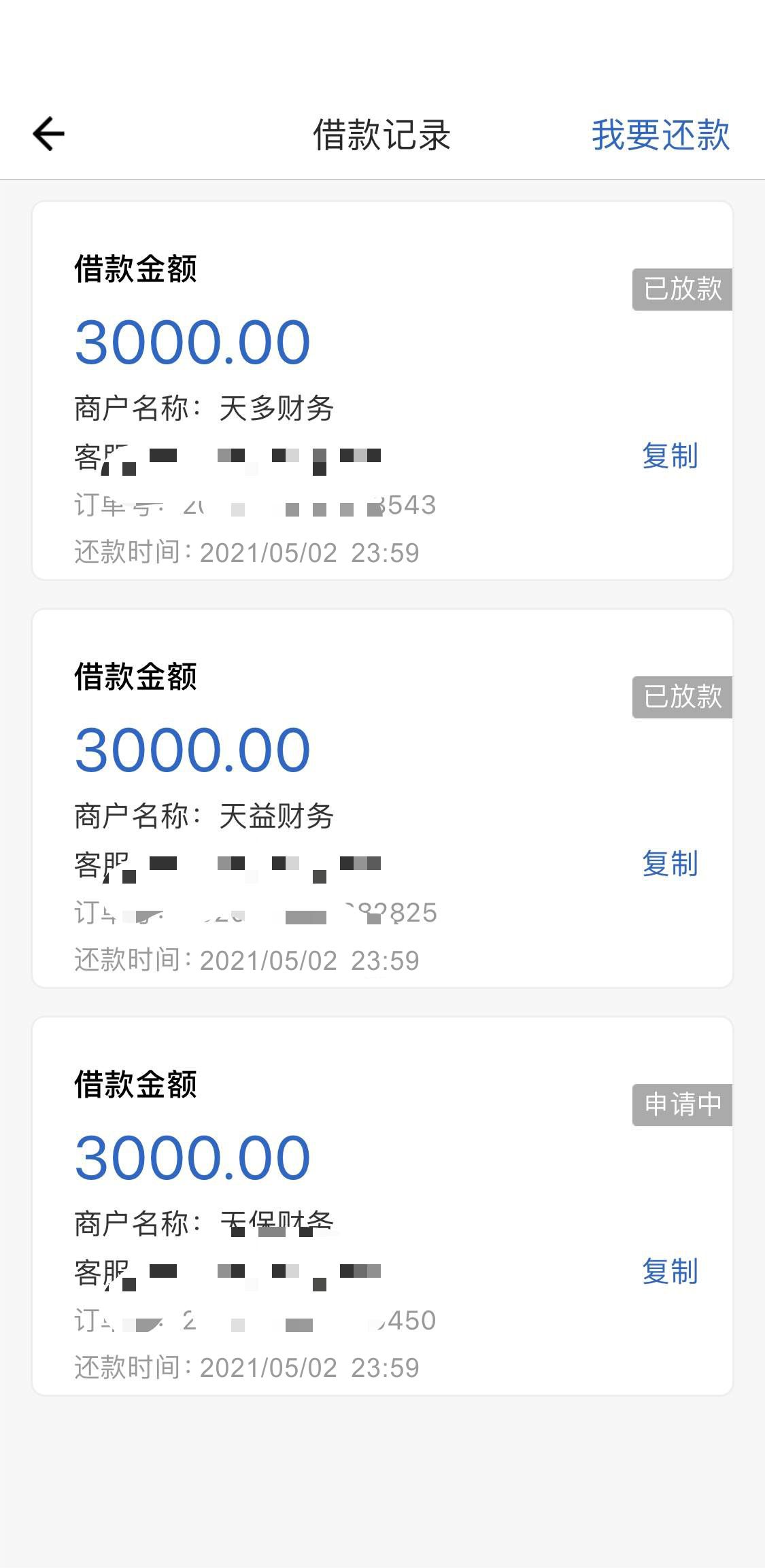Go back using the back arrow
The width and height of the screenshot is (765, 1568).
coord(49,134)
